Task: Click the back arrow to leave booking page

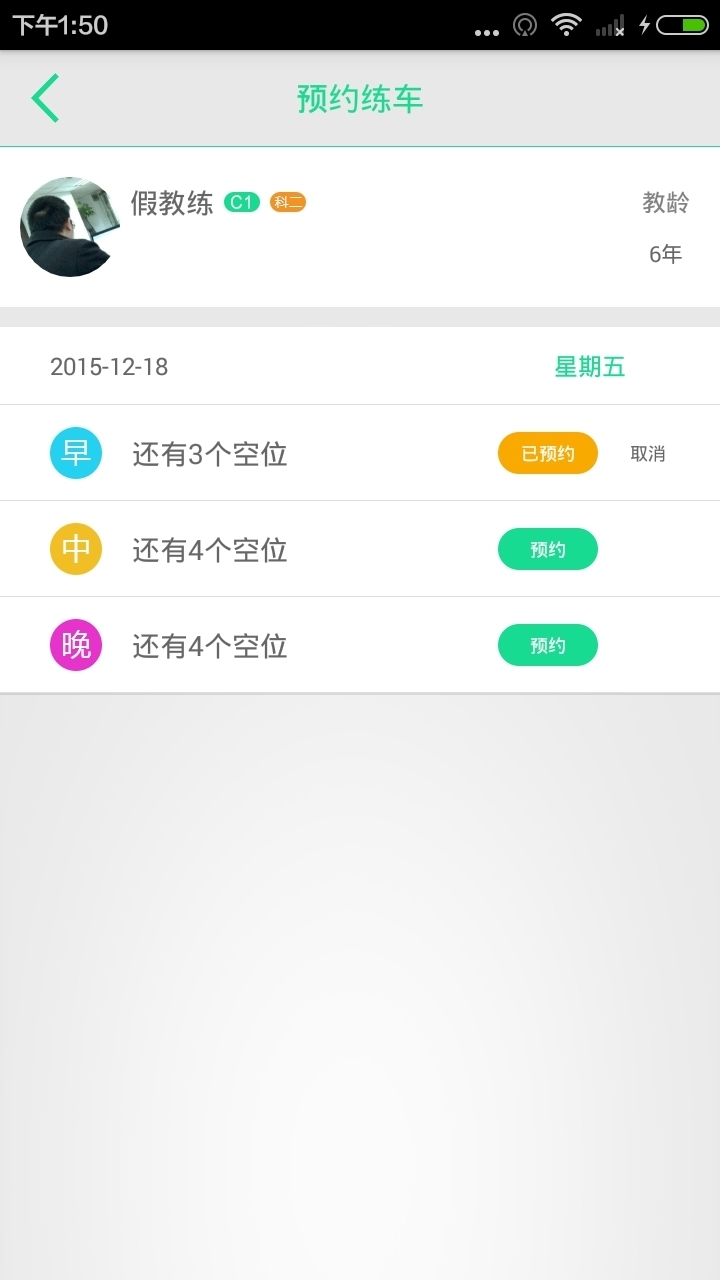Action: point(44,98)
